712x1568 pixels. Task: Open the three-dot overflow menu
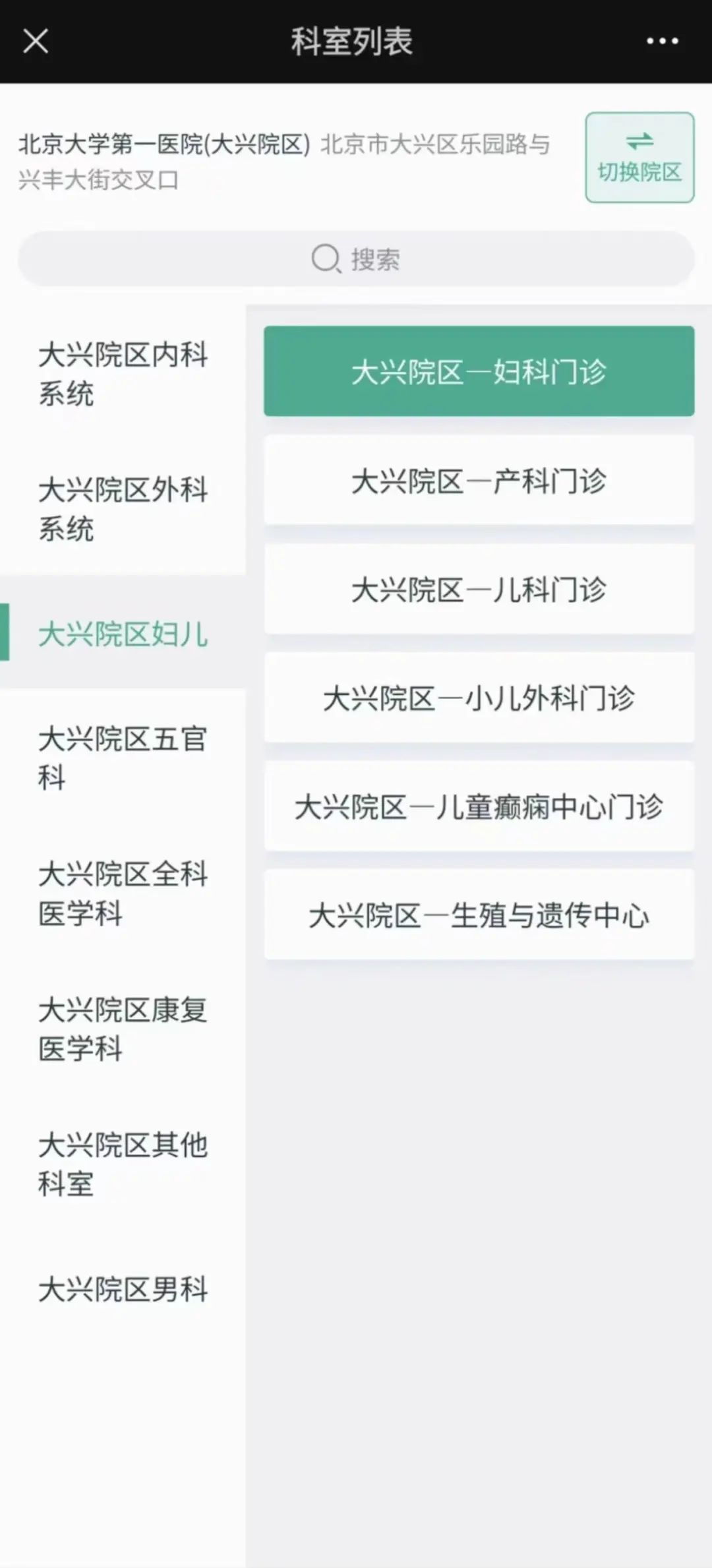pos(662,41)
